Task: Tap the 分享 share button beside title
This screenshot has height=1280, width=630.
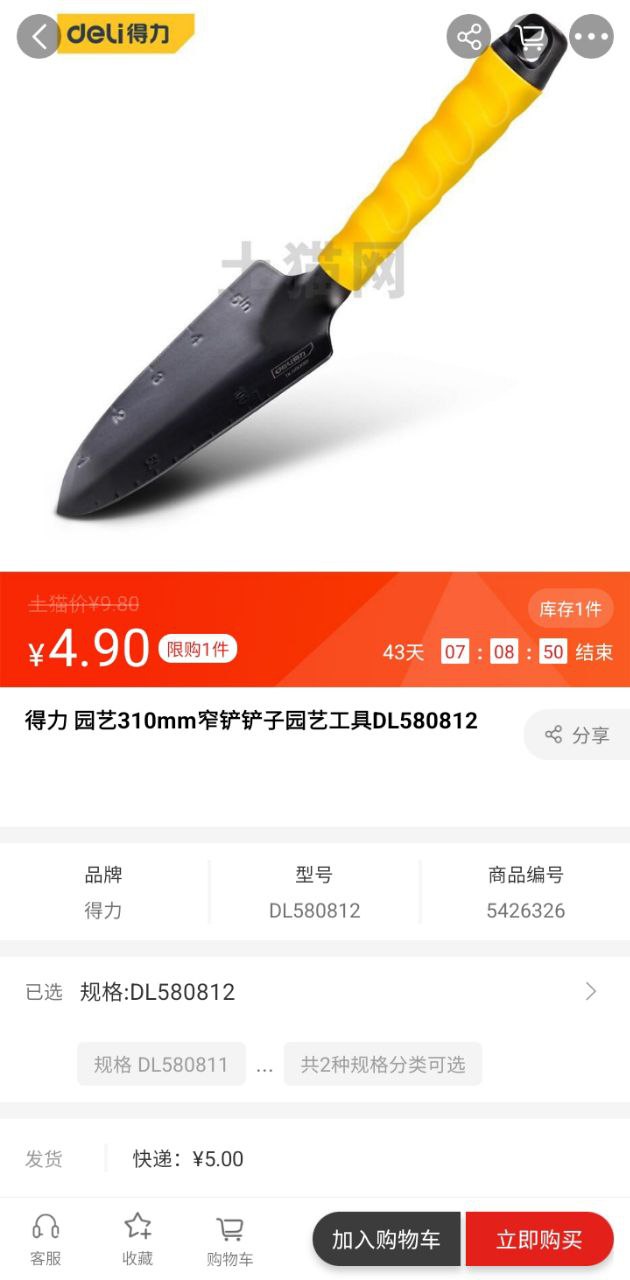Action: click(577, 735)
